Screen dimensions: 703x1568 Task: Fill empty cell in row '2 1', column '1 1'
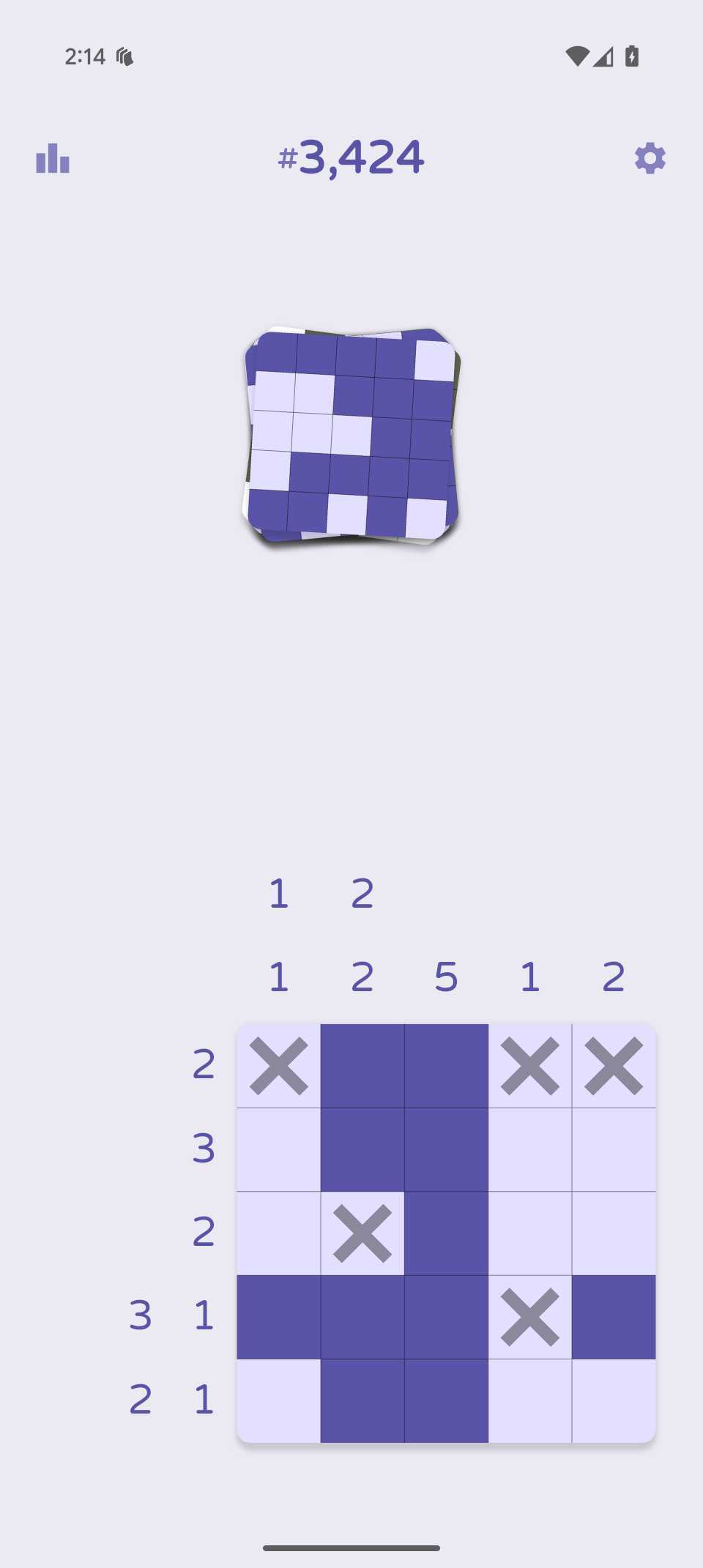[x=278, y=1400]
